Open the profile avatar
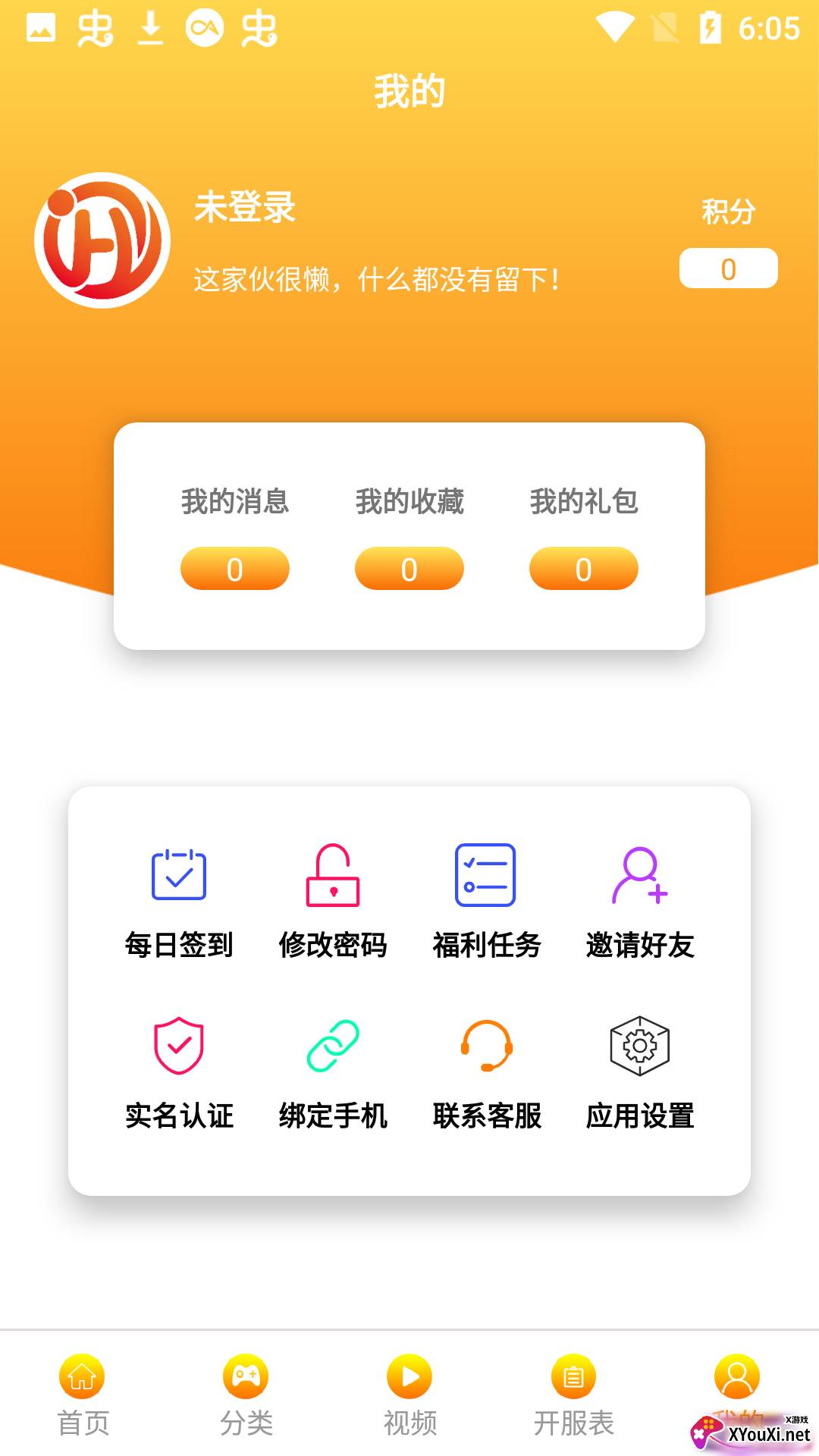 (102, 240)
